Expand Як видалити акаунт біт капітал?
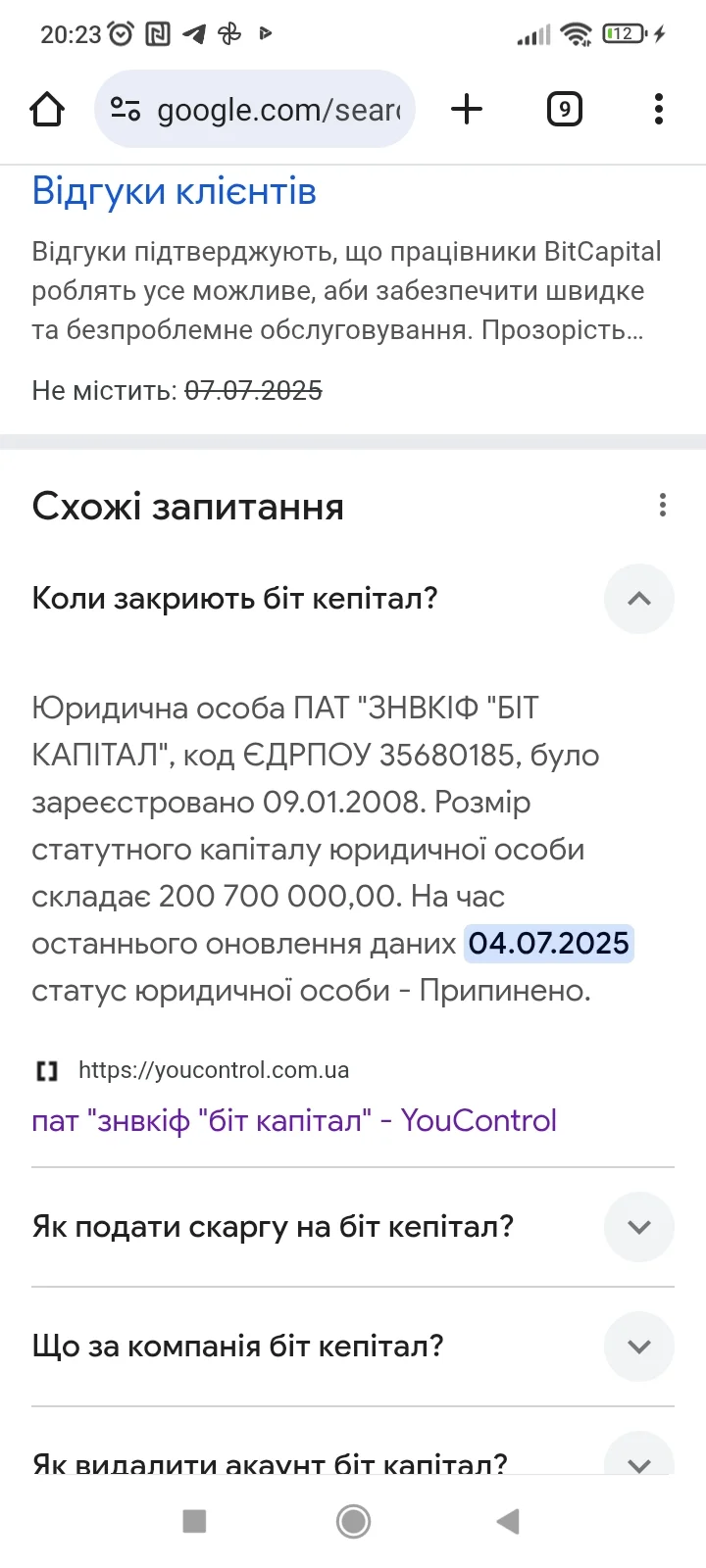Image resolution: width=706 pixels, height=1568 pixels. 638,1460
